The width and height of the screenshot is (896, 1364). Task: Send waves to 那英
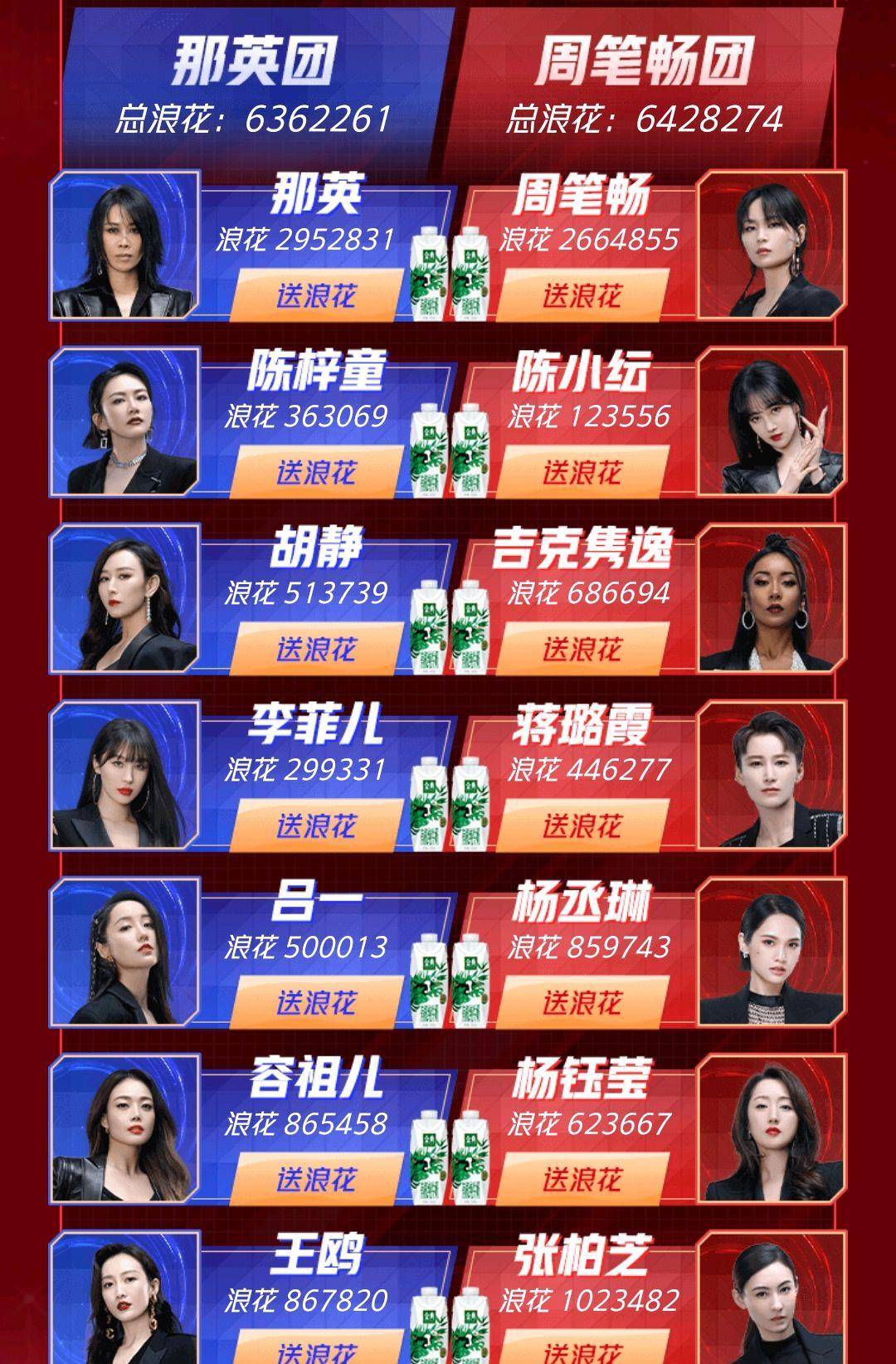(x=316, y=295)
